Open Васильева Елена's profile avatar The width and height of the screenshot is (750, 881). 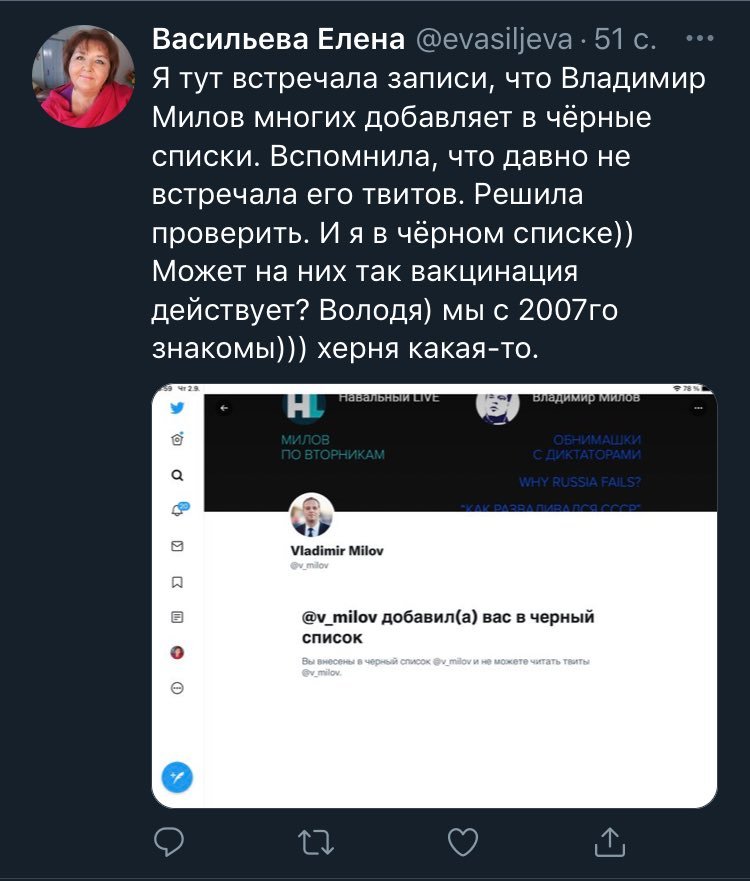coord(83,77)
